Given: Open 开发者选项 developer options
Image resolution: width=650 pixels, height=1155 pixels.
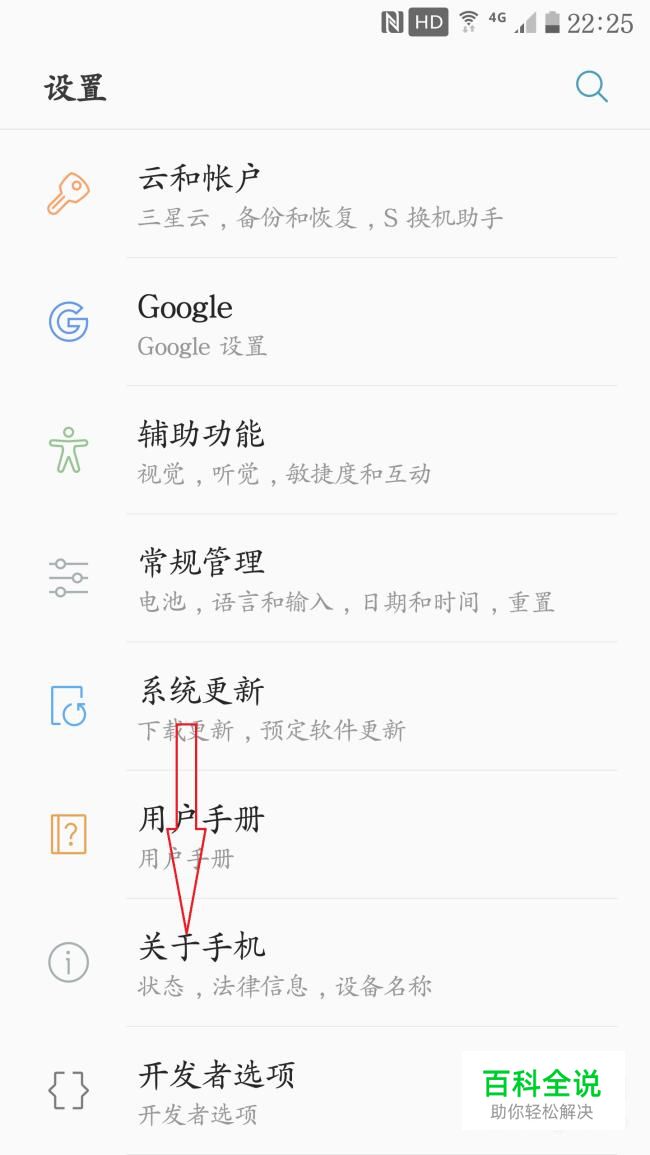Looking at the screenshot, I should [300, 1091].
